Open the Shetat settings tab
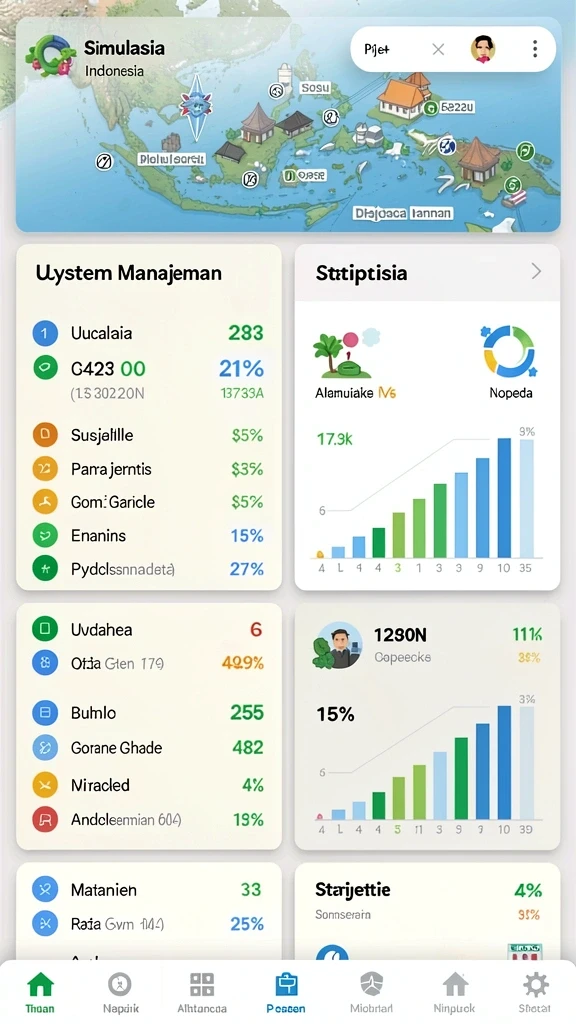The image size is (576, 1024). (x=535, y=993)
